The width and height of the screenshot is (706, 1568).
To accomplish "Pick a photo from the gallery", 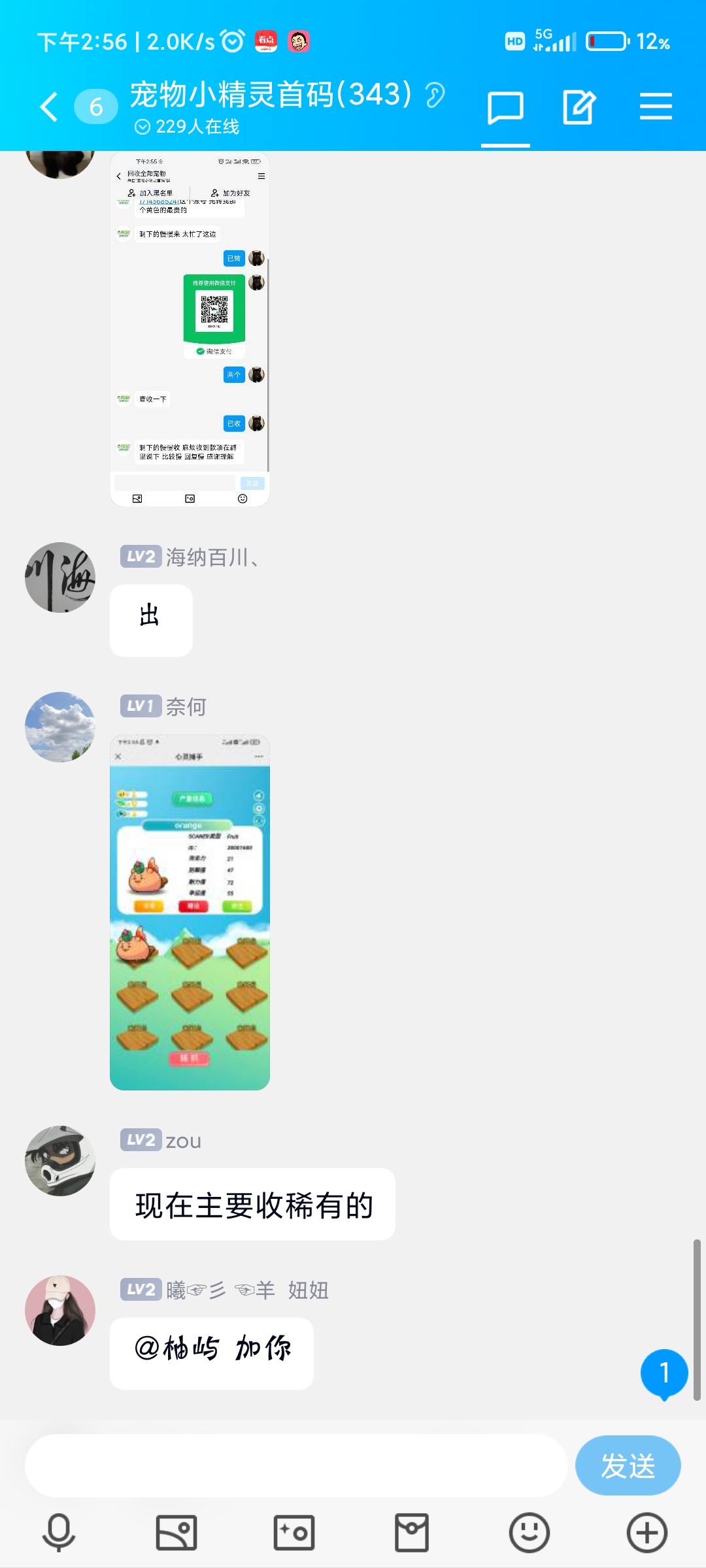I will (x=176, y=1532).
